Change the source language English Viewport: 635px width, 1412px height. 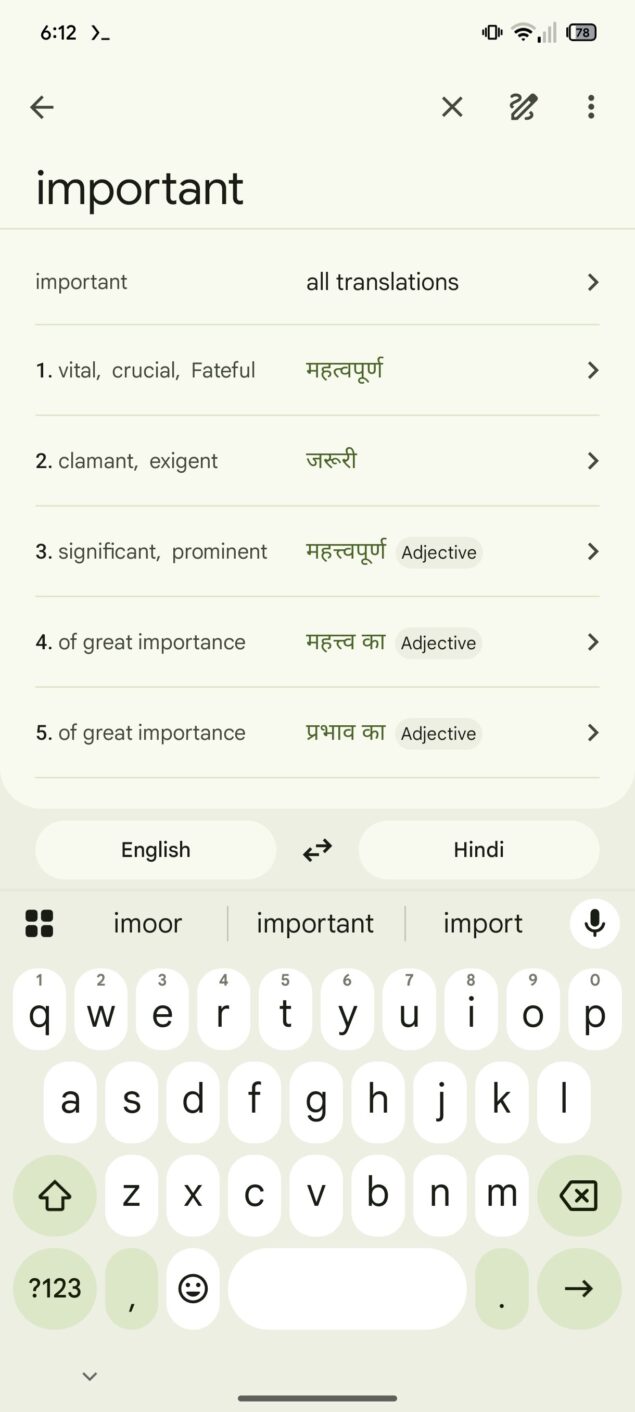[x=155, y=850]
